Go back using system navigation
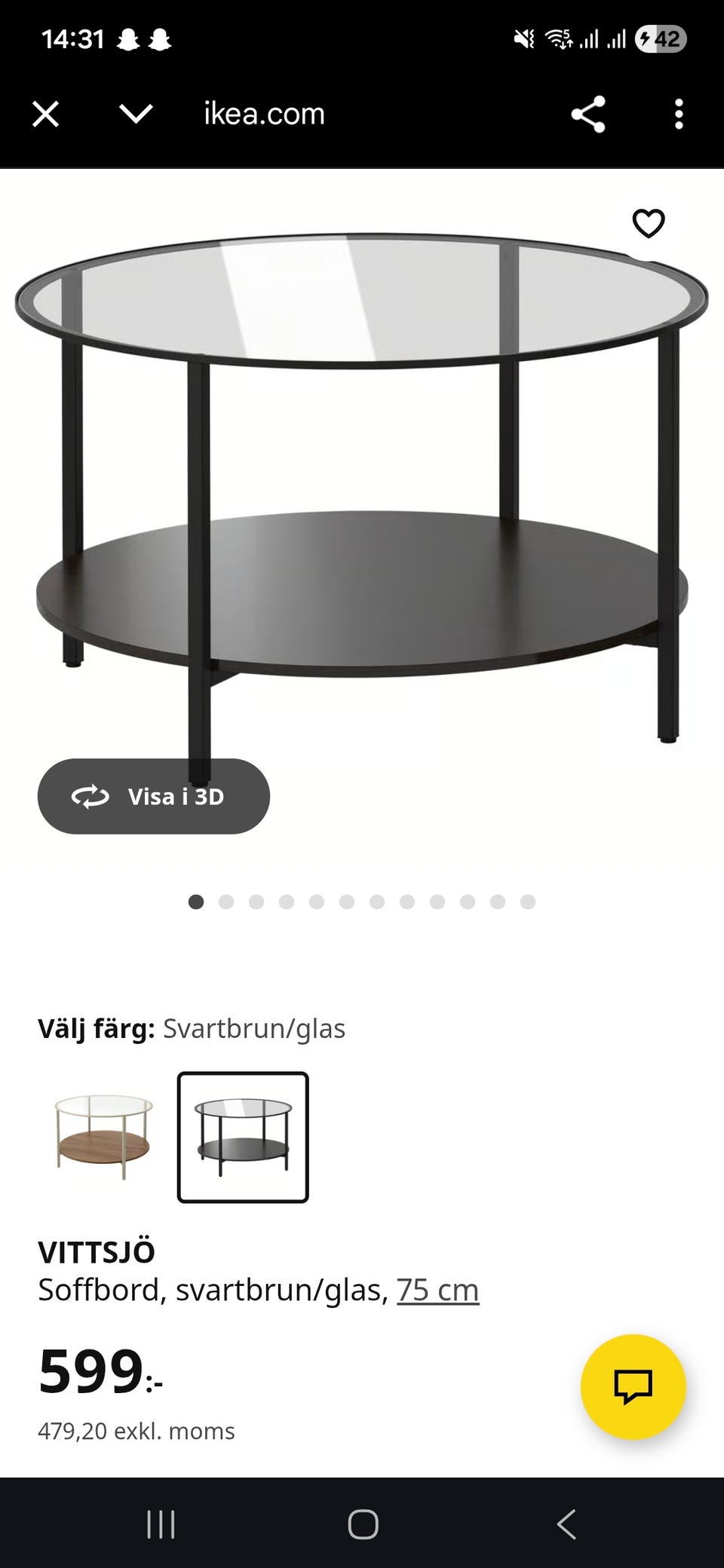Viewport: 724px width, 1568px height. click(x=566, y=1524)
